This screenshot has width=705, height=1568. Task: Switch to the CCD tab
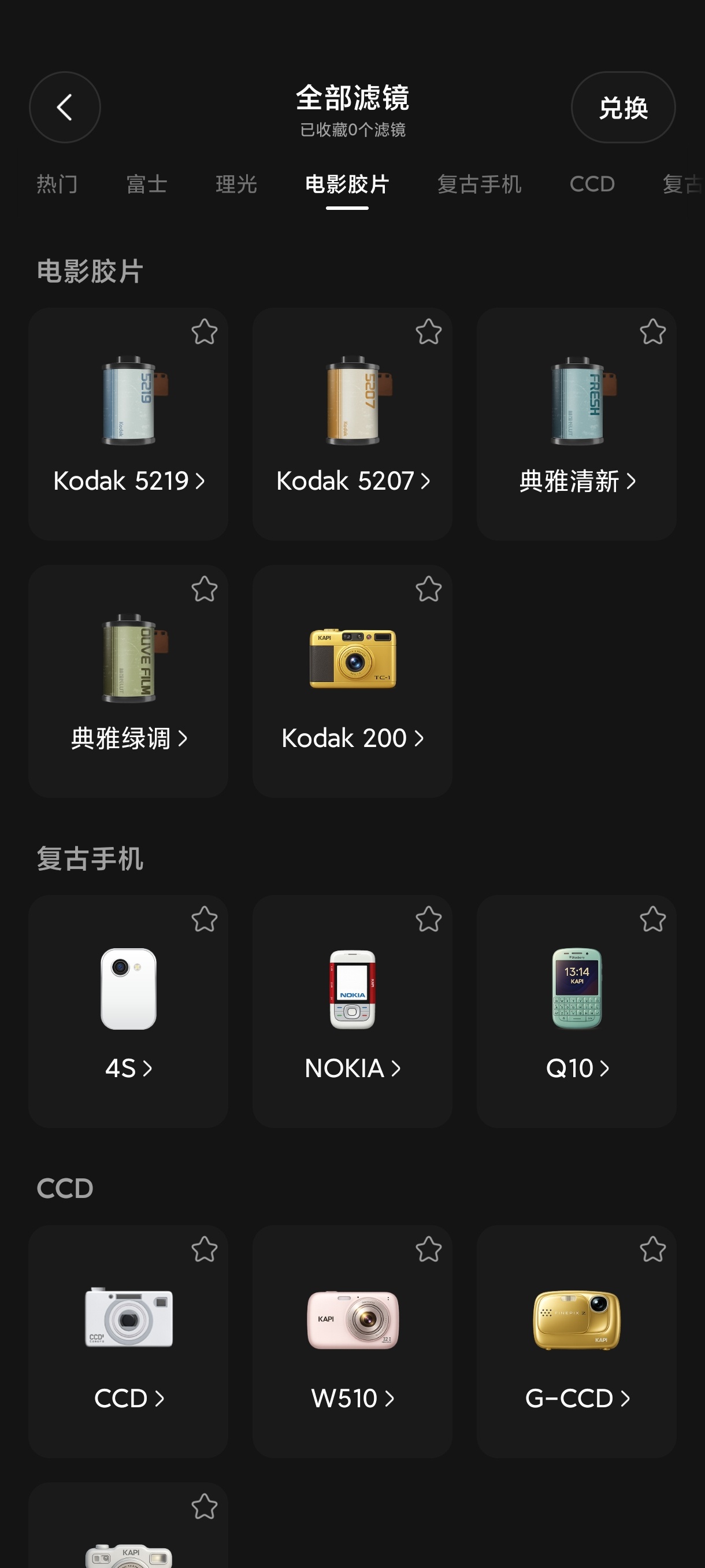[592, 184]
